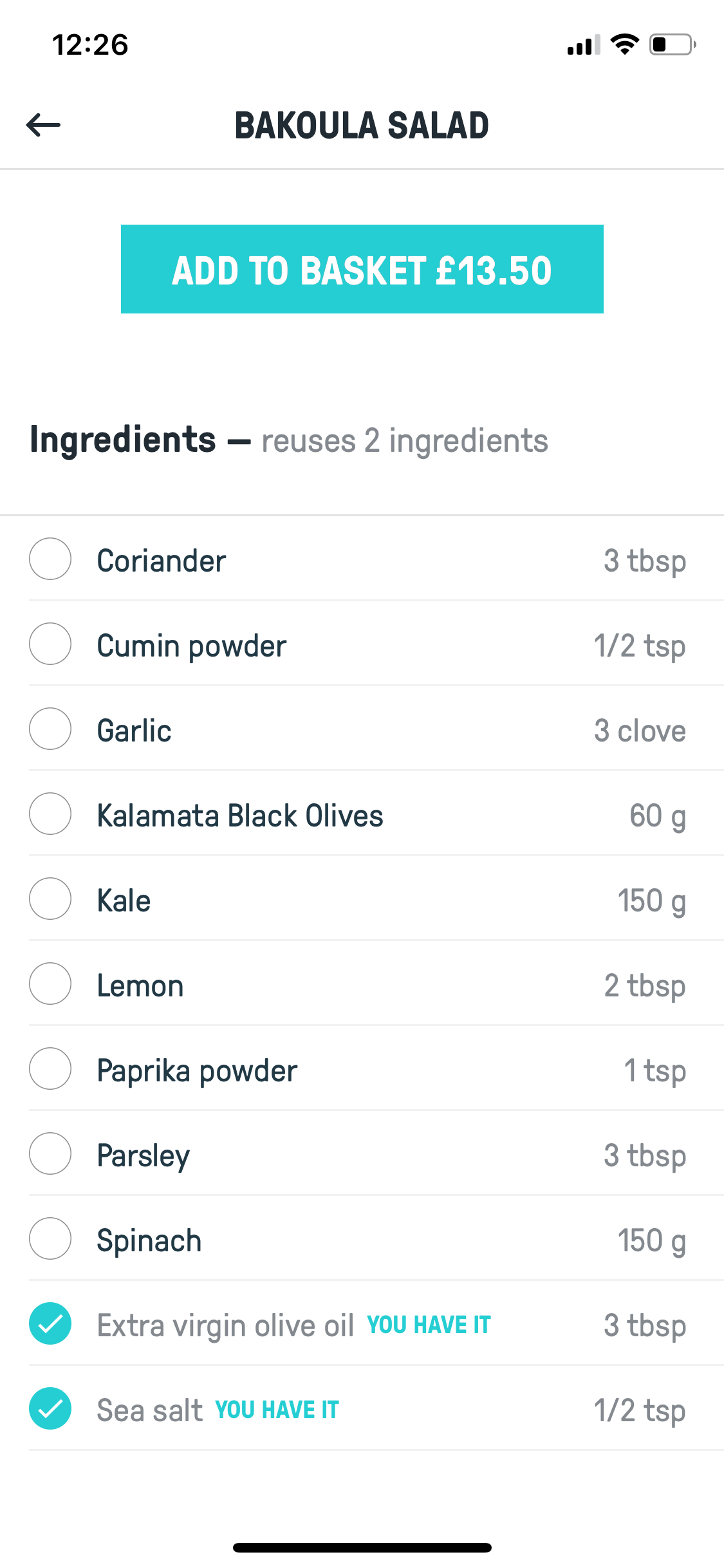Check the Kale ingredient
Screen dimensions: 724x1568
(x=50, y=899)
